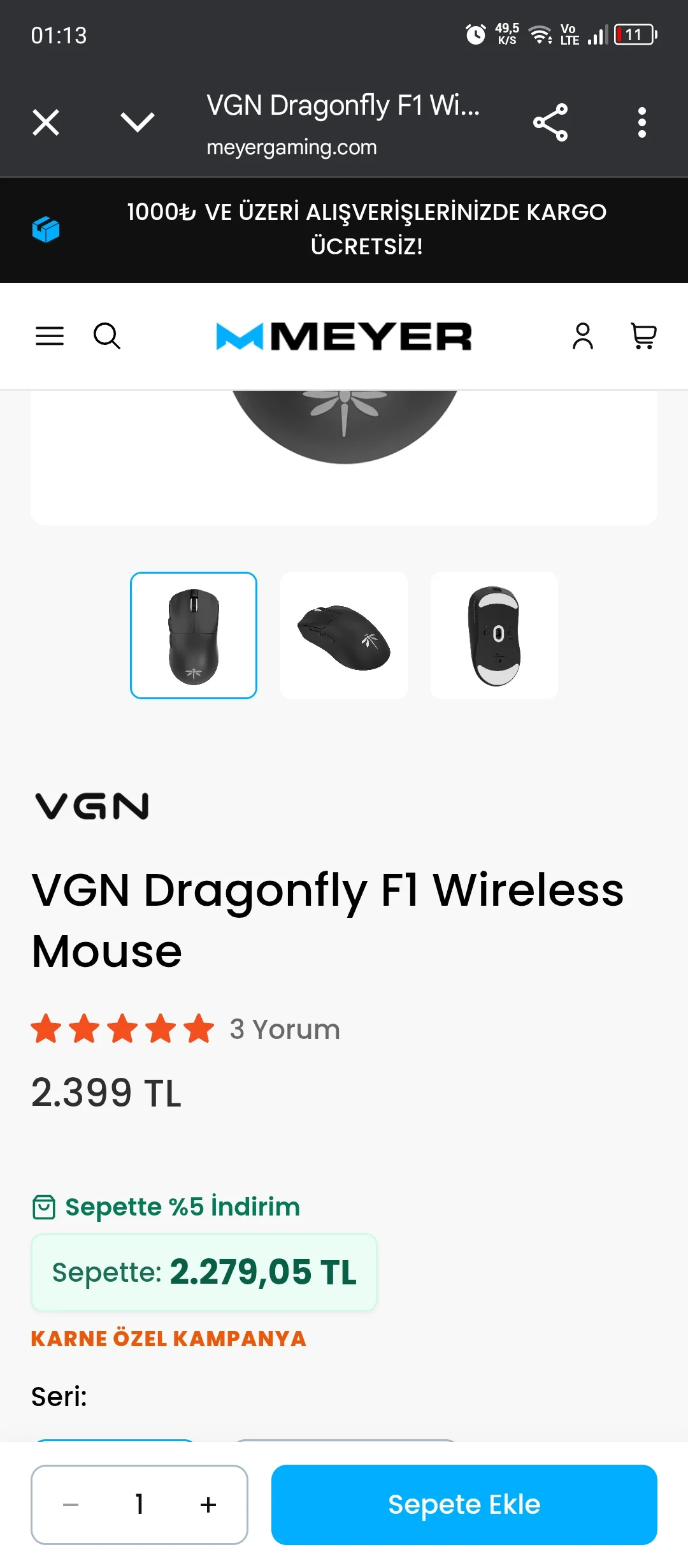Open the user account page
Viewport: 688px width, 1568px height.
point(582,336)
